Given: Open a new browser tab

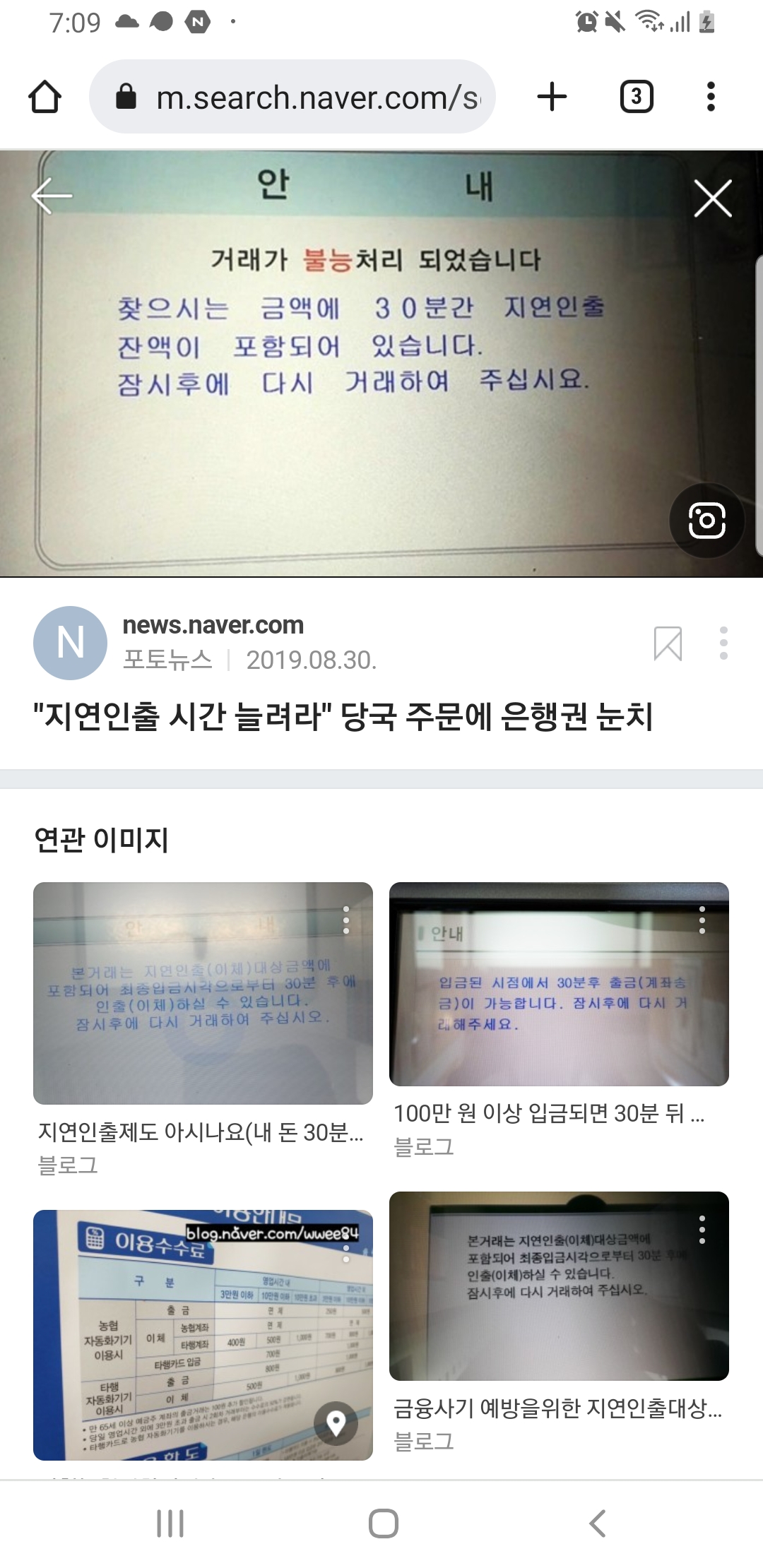Looking at the screenshot, I should 552,97.
